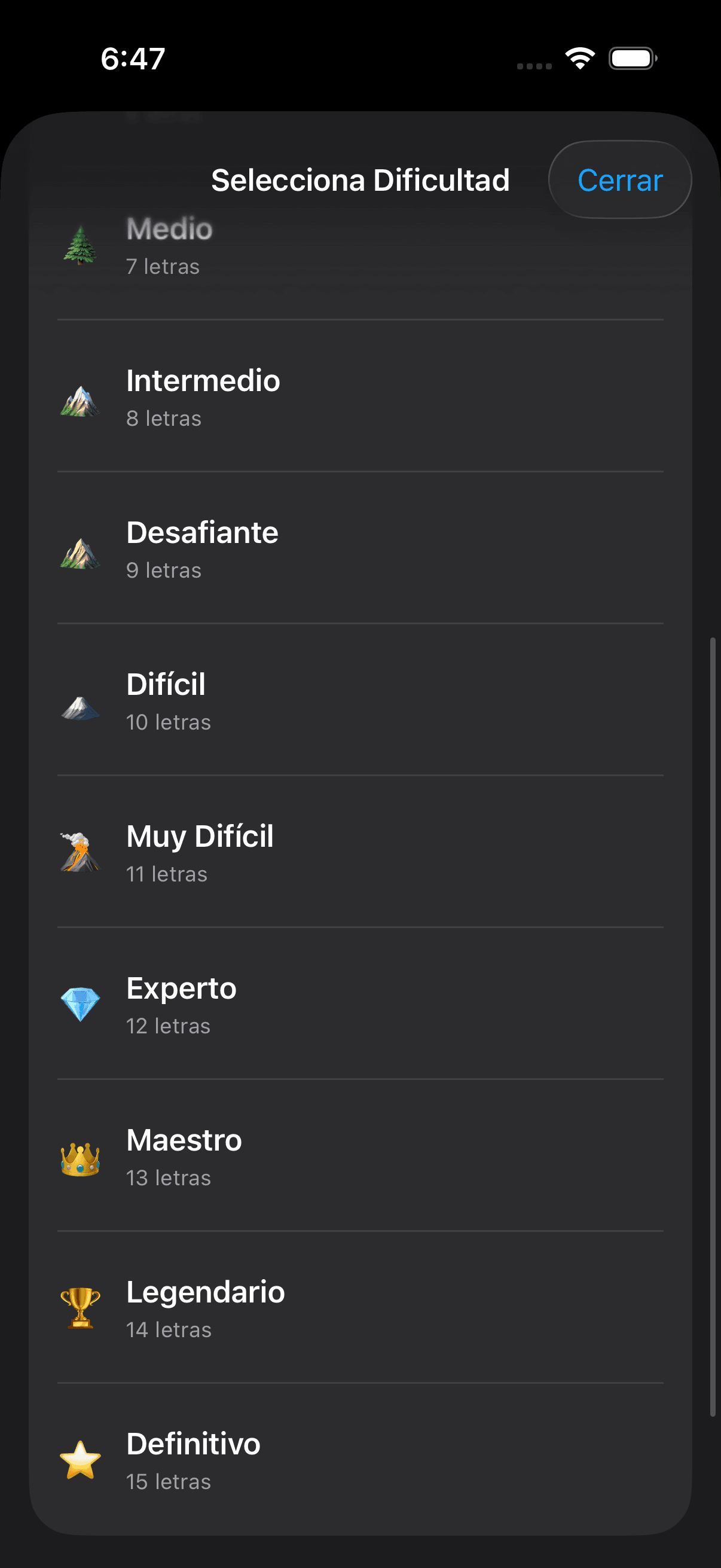Screen dimensions: 721x1568
Task: Choose the Definitivo 15 letras difficulty
Action: pyautogui.click(x=360, y=1461)
